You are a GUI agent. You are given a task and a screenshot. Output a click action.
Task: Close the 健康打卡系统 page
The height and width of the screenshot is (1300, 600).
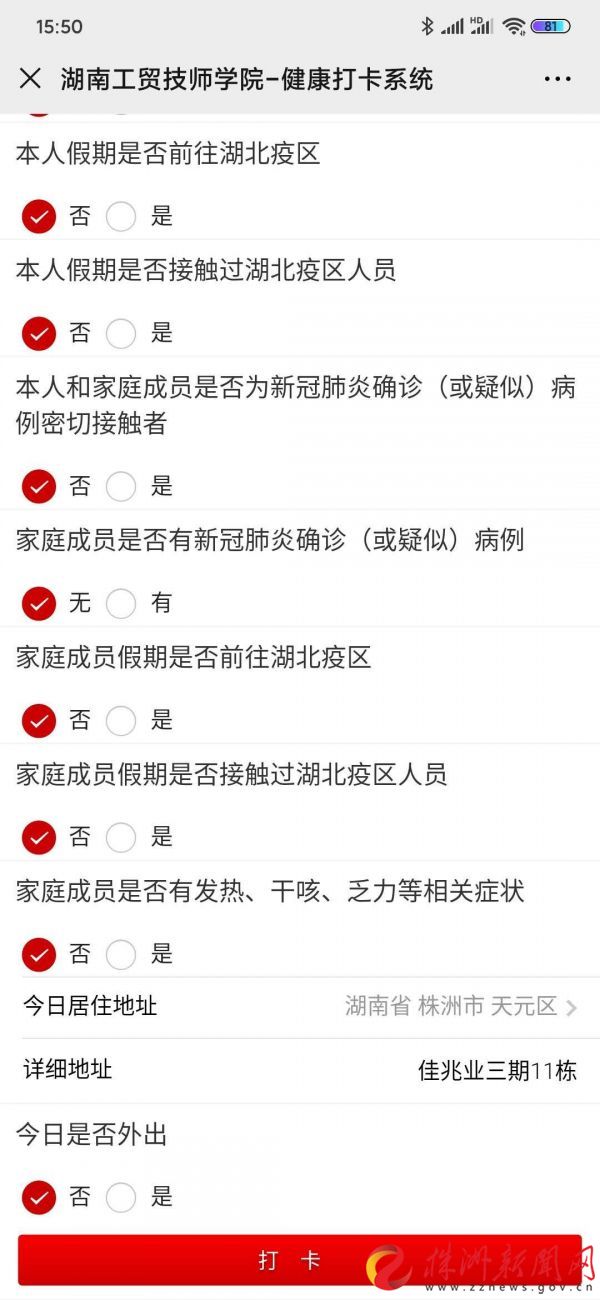point(30,79)
